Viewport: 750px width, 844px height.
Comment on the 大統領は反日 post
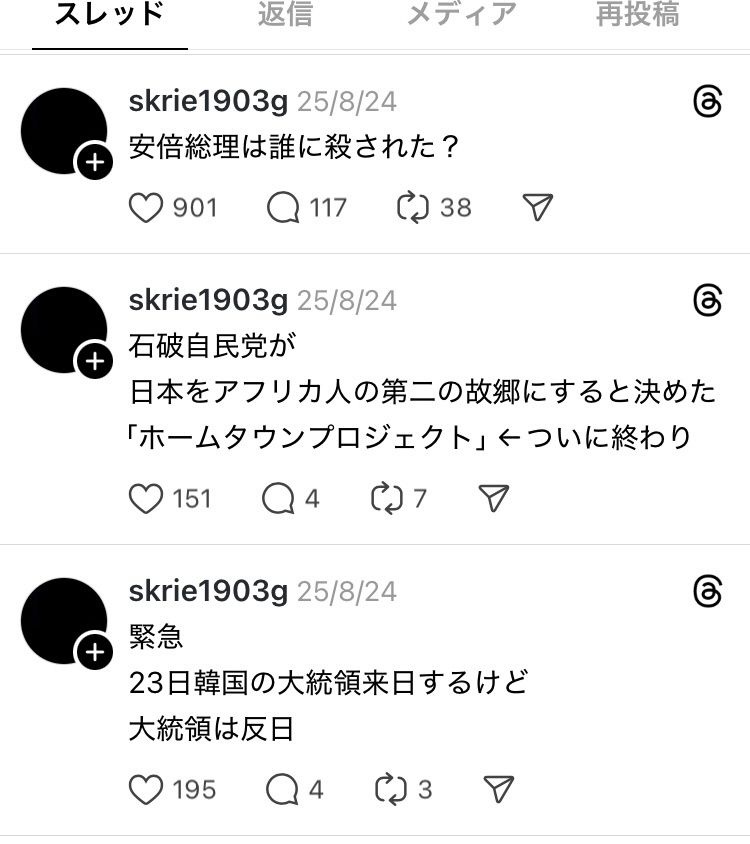point(281,789)
